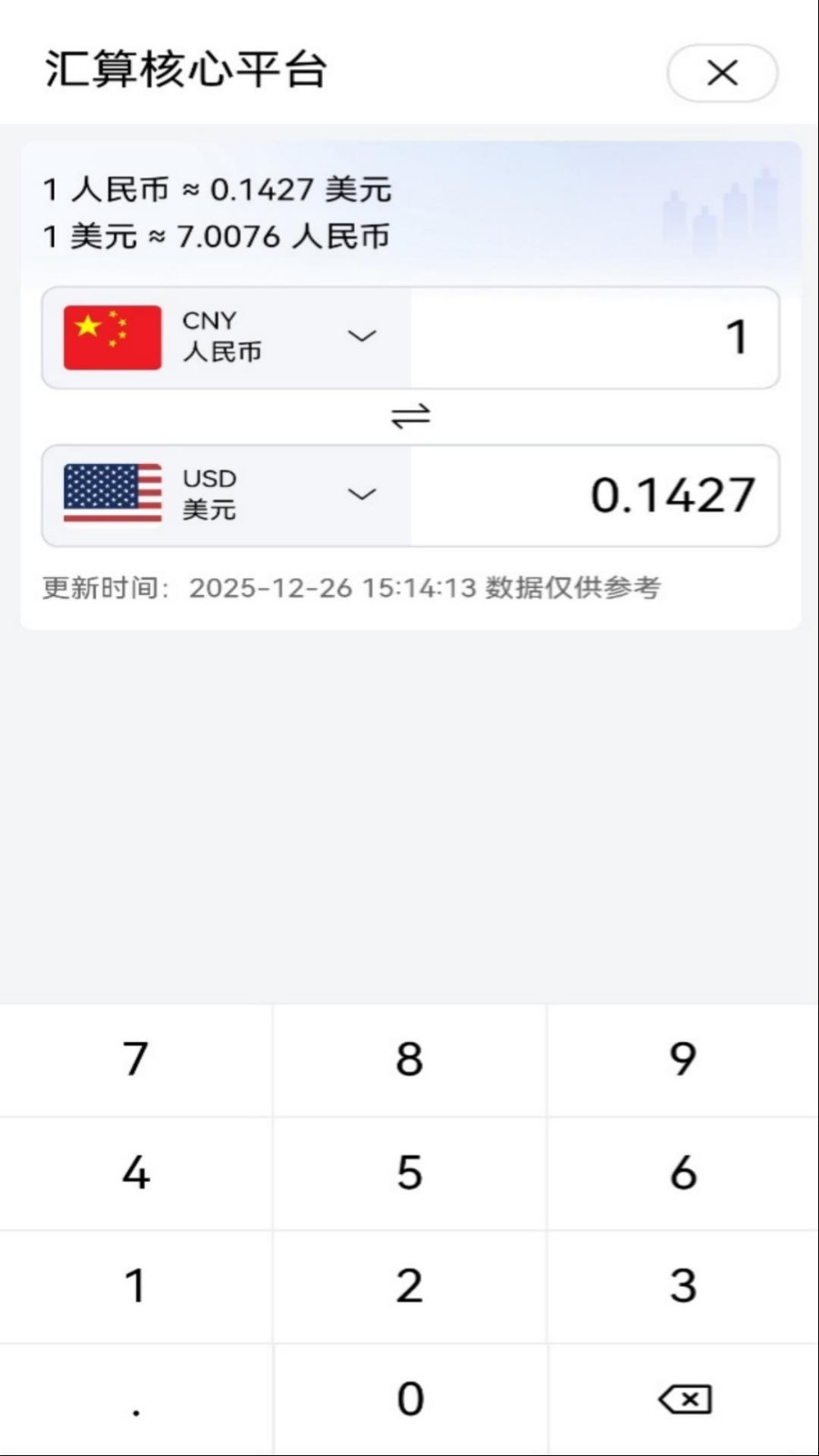819x1456 pixels.
Task: Enter digit 3 on the keypad
Action: (683, 1286)
